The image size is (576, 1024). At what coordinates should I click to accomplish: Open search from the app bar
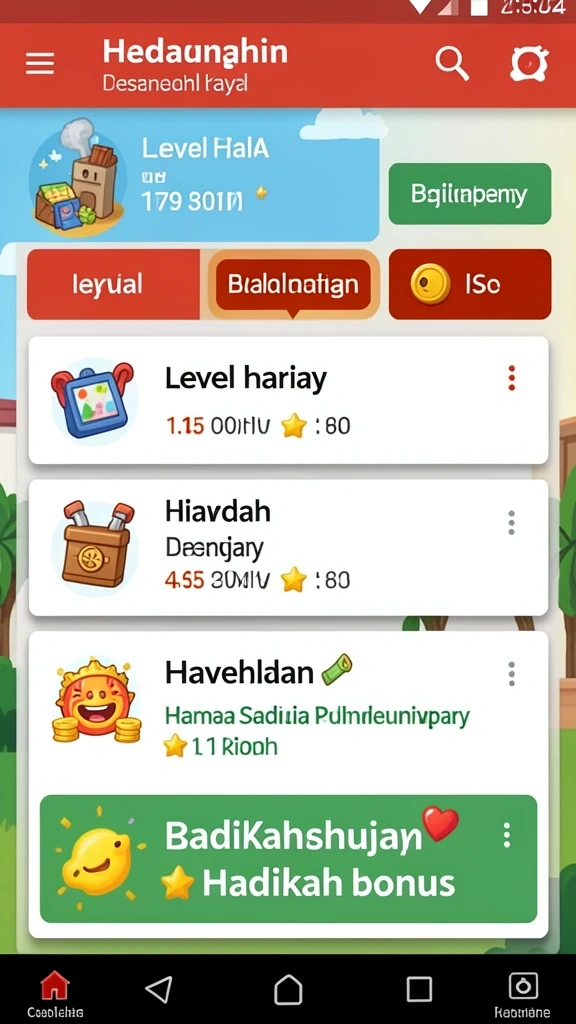pyautogui.click(x=452, y=63)
